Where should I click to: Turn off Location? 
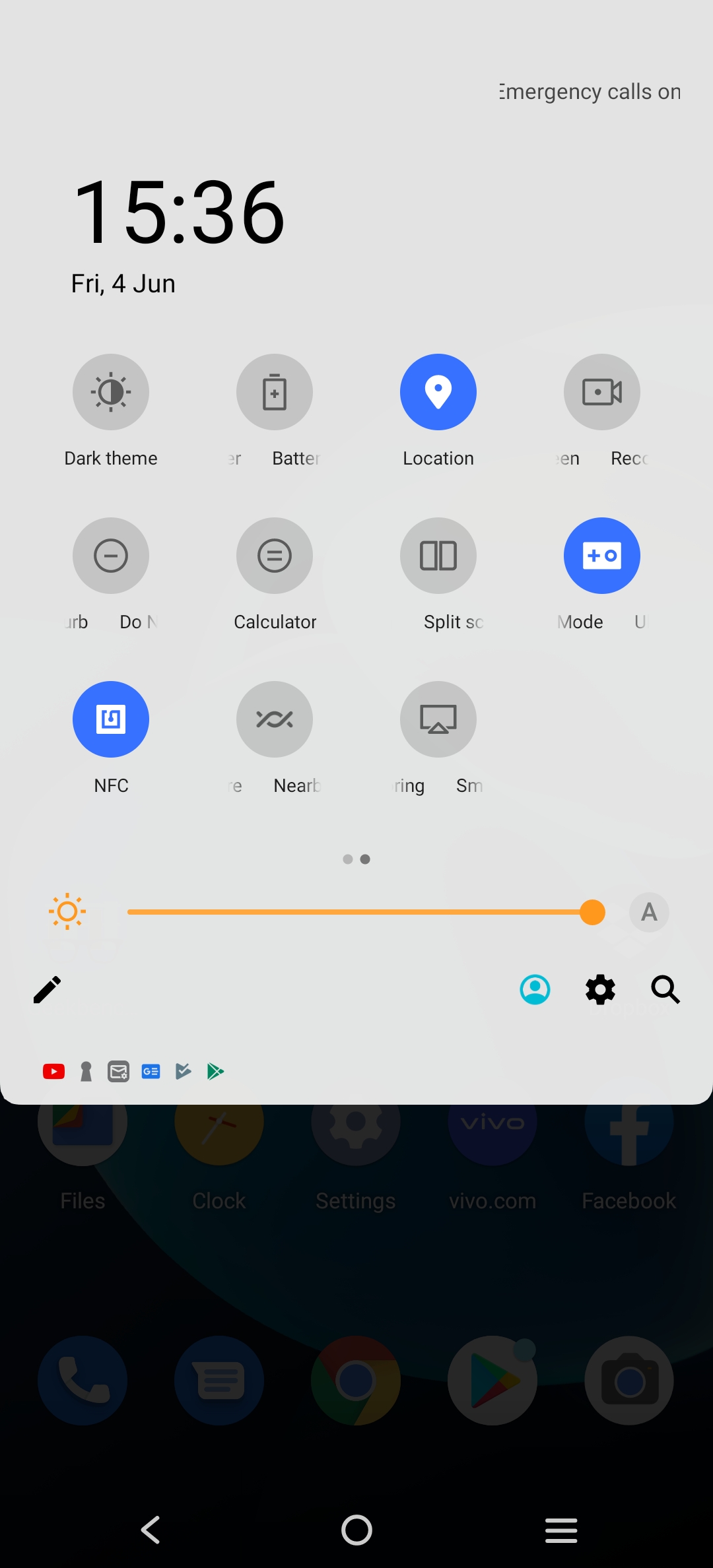[438, 392]
